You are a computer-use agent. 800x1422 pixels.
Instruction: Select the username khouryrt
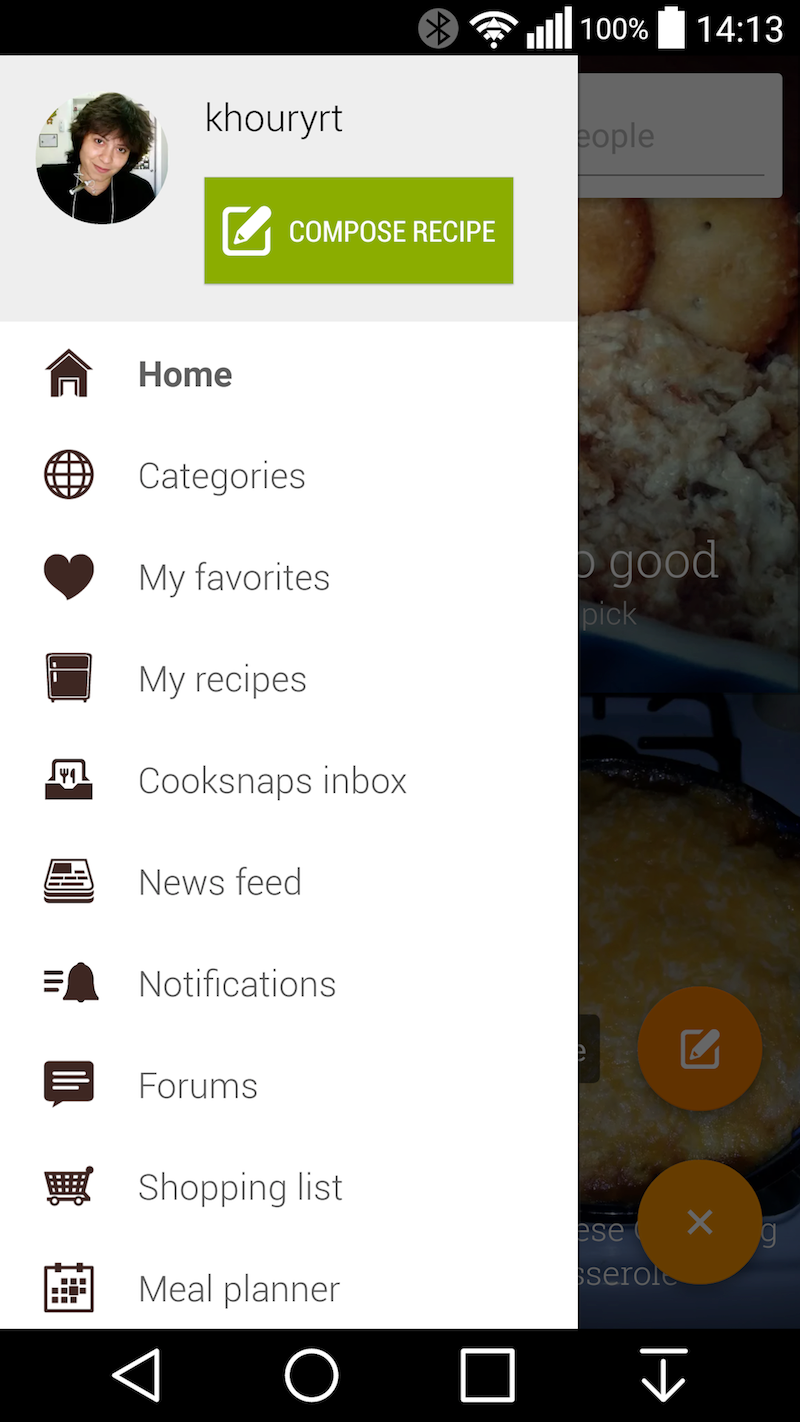pos(273,118)
